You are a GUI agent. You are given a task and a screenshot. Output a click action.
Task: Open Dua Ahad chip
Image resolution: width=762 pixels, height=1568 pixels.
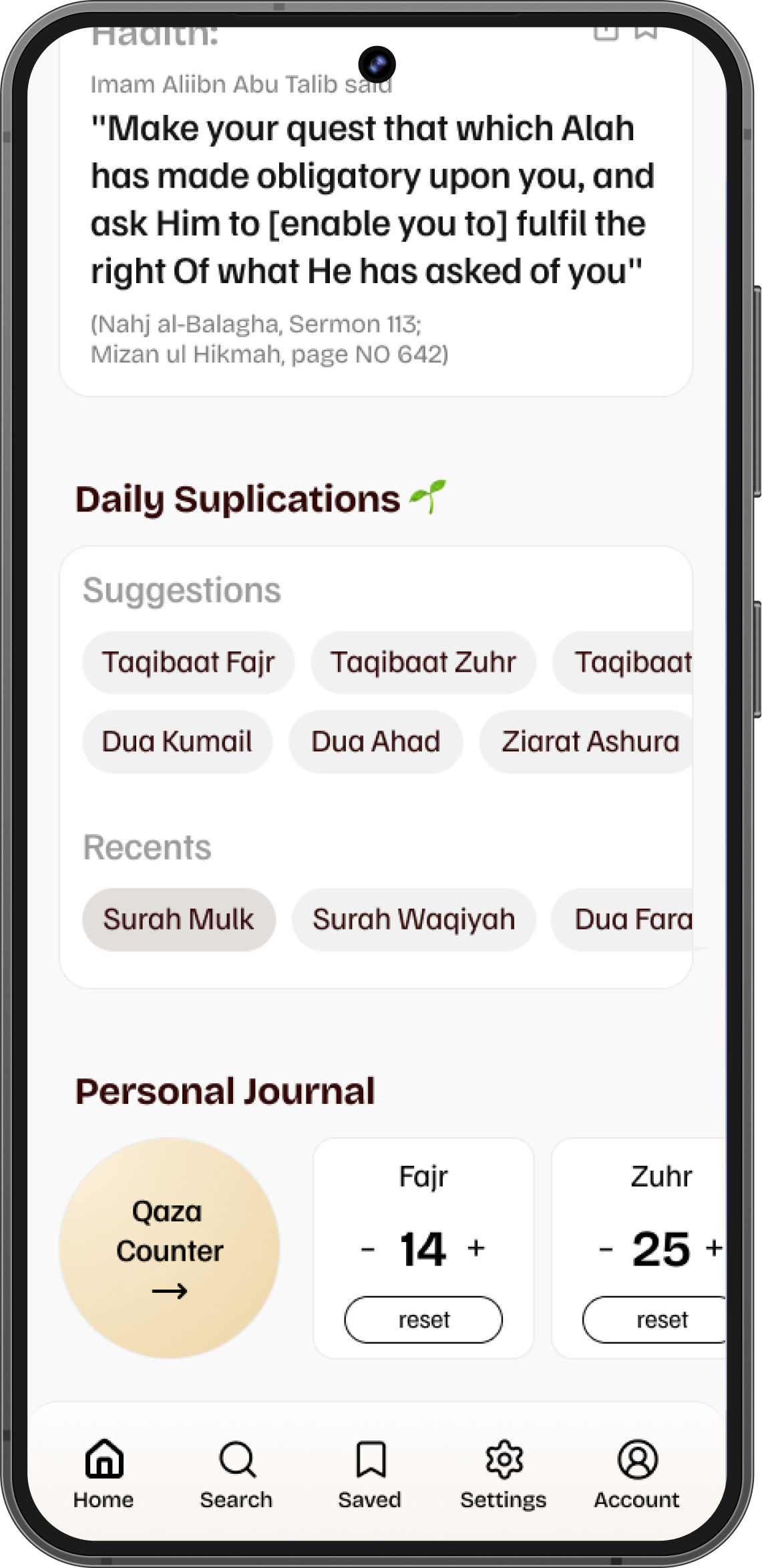tap(375, 742)
